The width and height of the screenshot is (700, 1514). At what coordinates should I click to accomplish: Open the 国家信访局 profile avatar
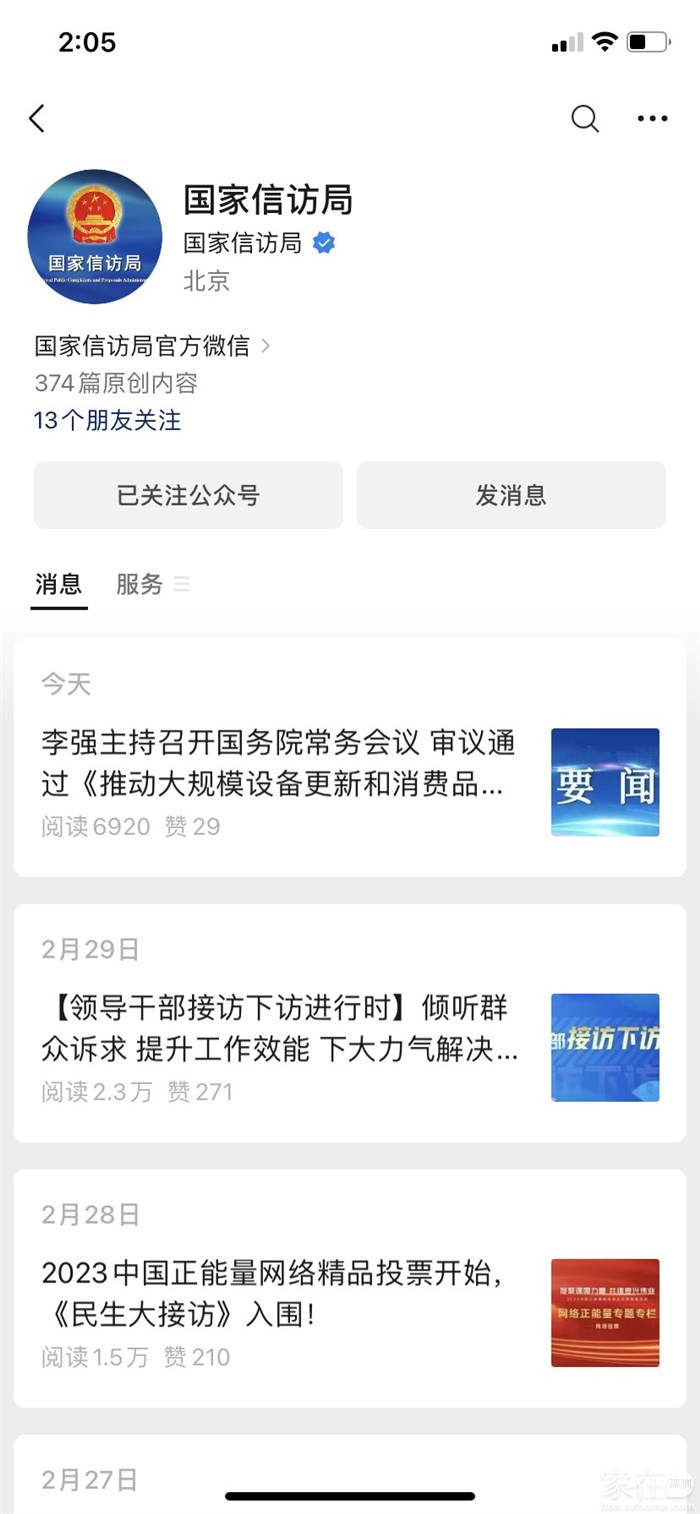point(95,237)
